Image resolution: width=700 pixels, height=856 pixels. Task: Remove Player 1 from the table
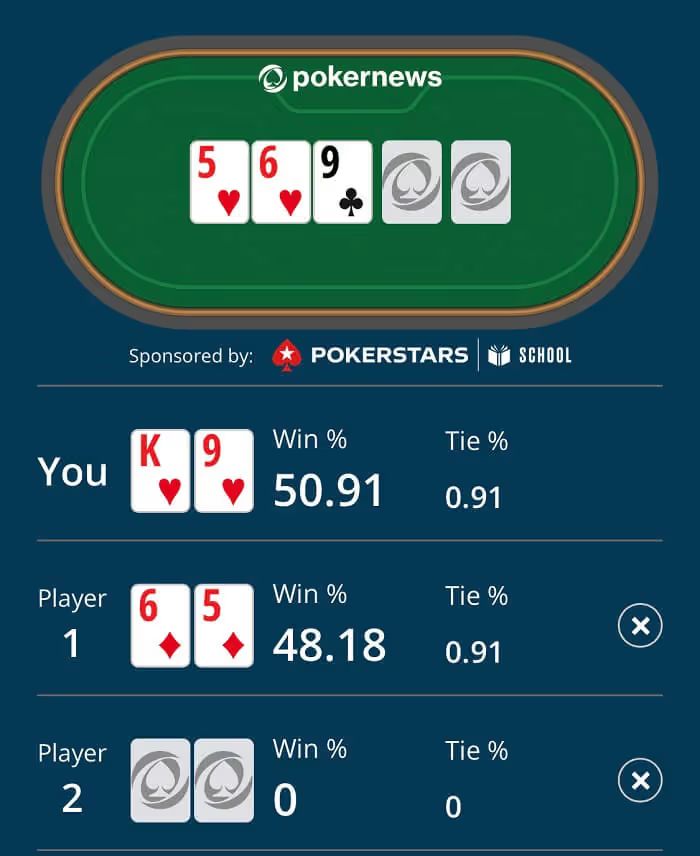[640, 626]
